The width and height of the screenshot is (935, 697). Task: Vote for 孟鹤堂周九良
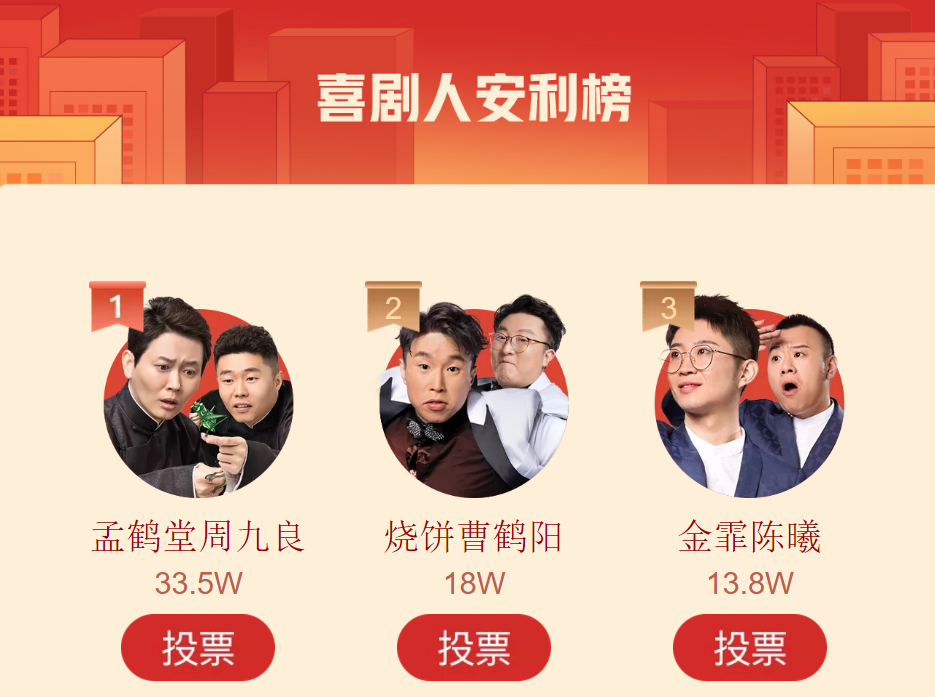point(198,648)
